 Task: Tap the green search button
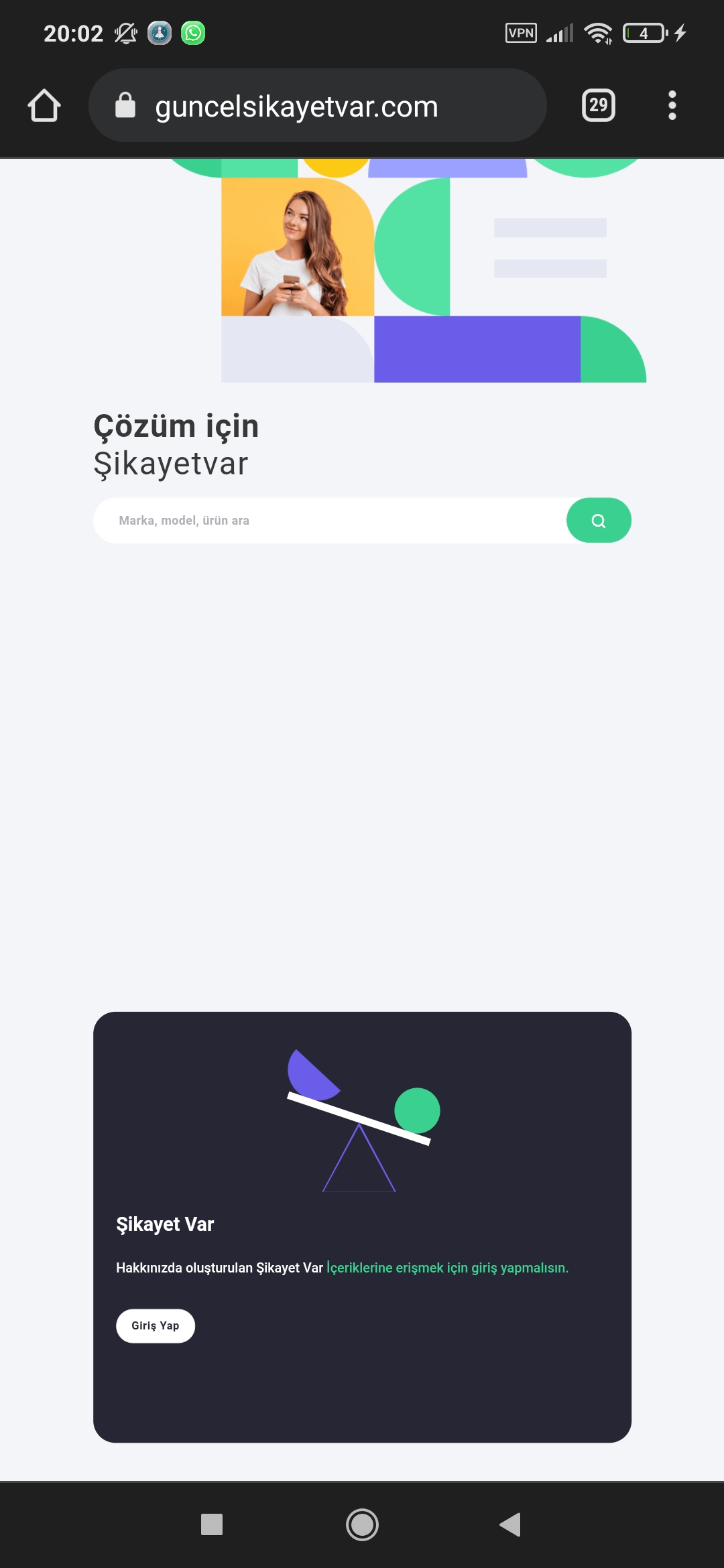tap(599, 521)
